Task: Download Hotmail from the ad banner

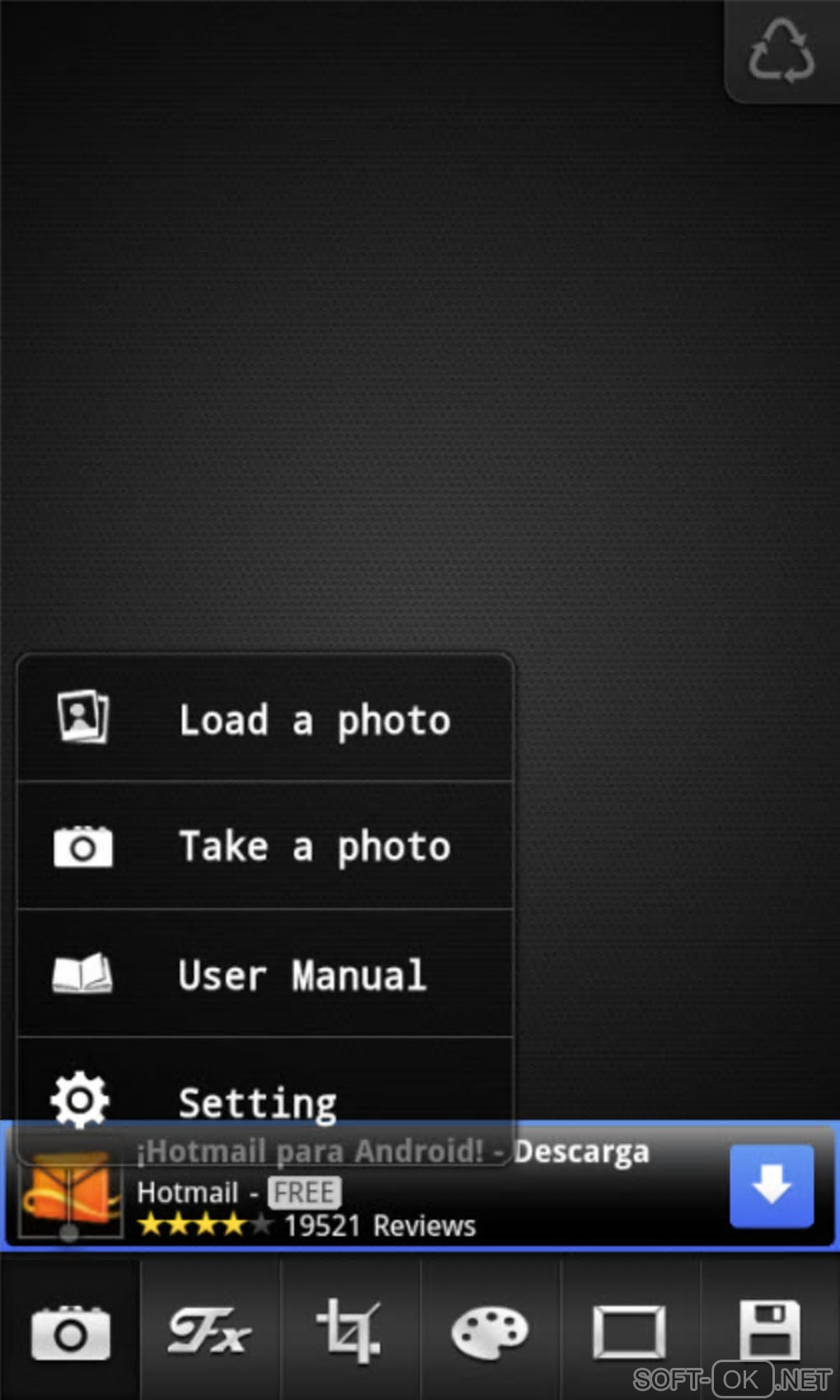Action: [772, 1186]
